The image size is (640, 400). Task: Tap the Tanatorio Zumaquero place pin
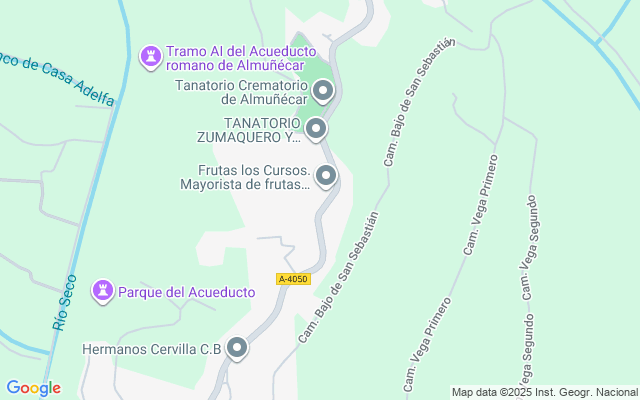click(x=316, y=129)
